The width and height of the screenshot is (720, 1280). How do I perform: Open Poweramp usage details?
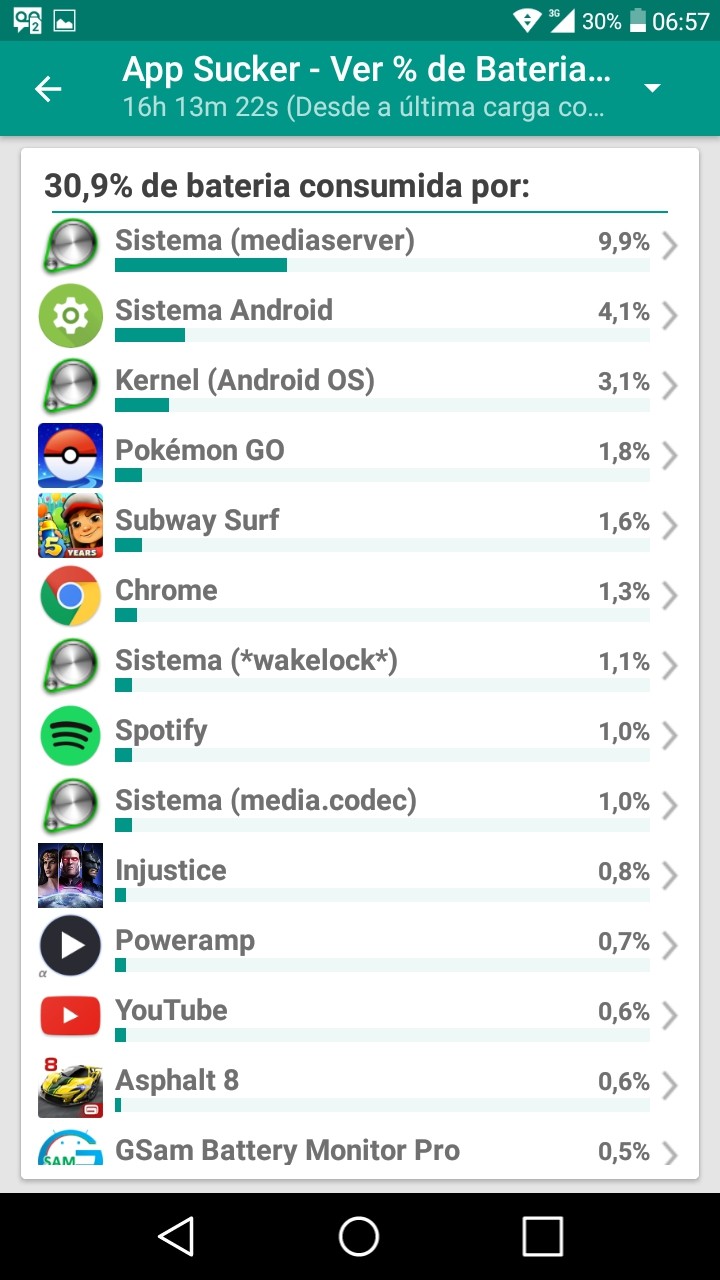pyautogui.click(x=360, y=946)
